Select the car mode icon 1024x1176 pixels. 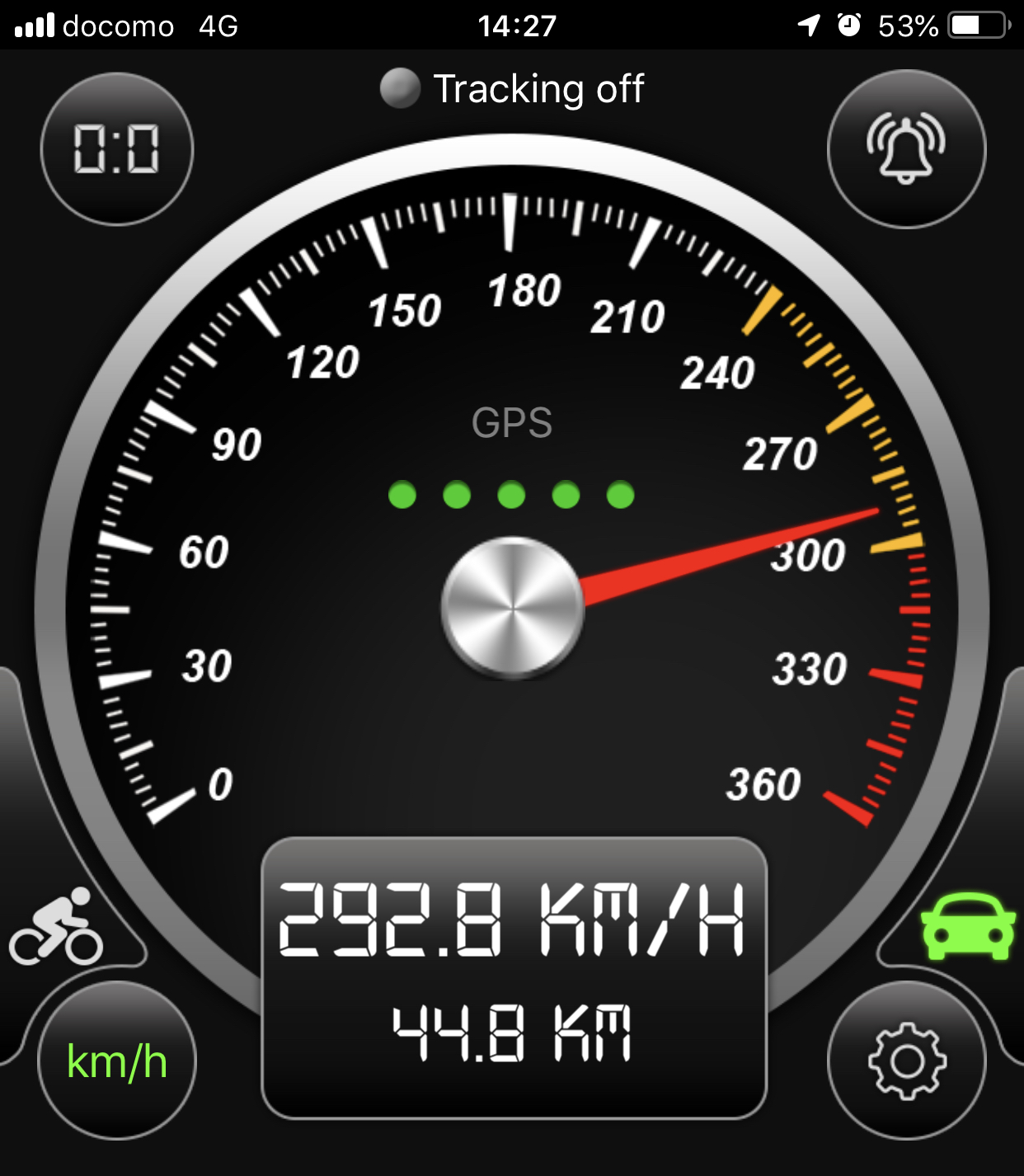(967, 926)
